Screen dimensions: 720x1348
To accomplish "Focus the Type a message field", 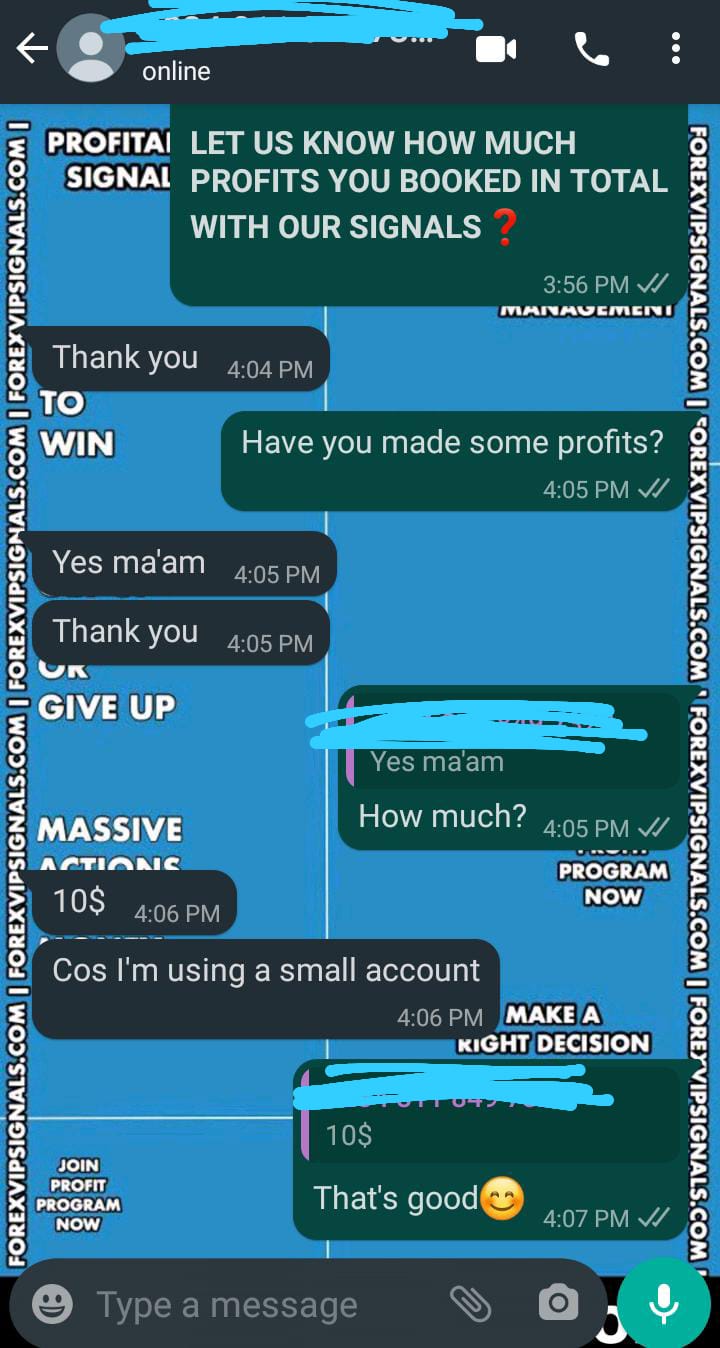I will point(260,1304).
